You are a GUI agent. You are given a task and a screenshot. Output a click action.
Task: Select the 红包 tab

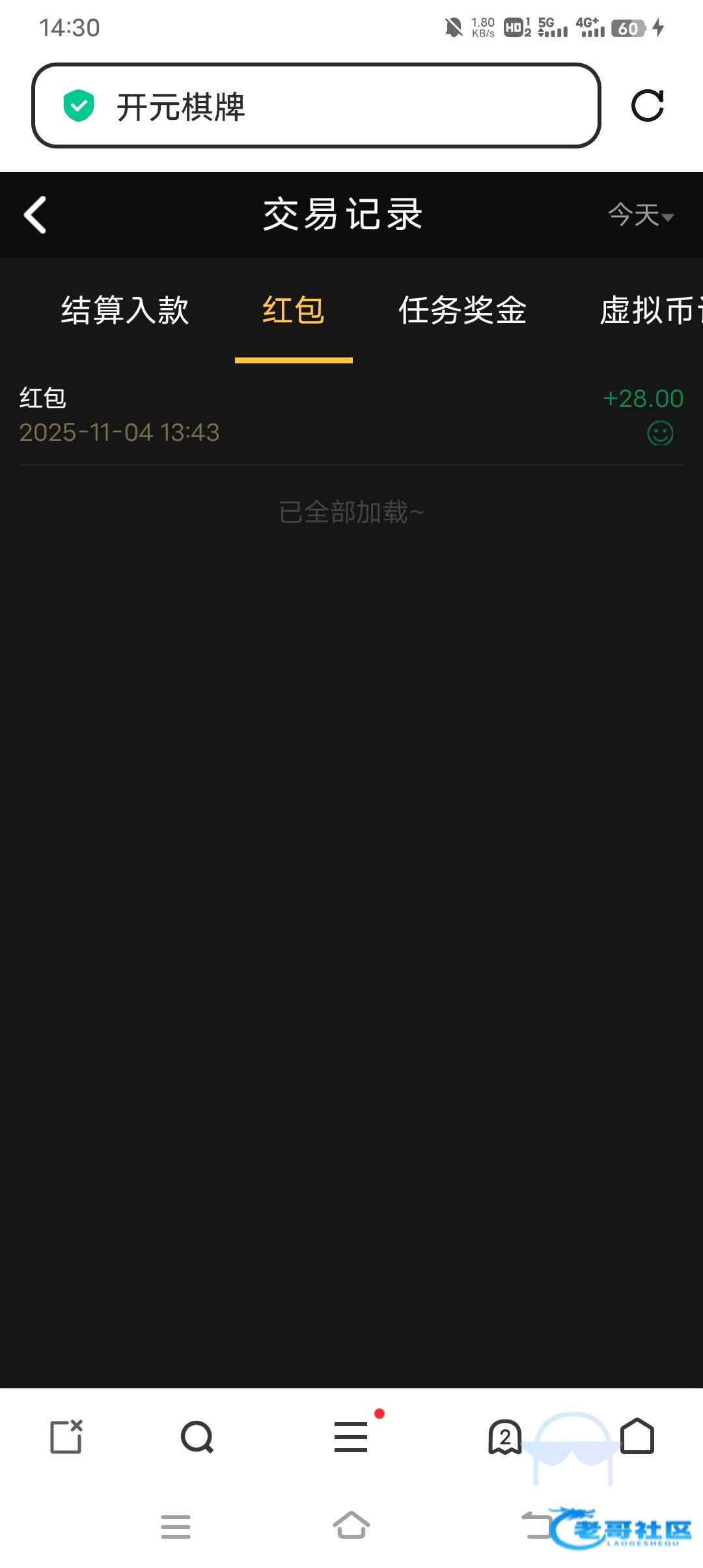[x=294, y=310]
